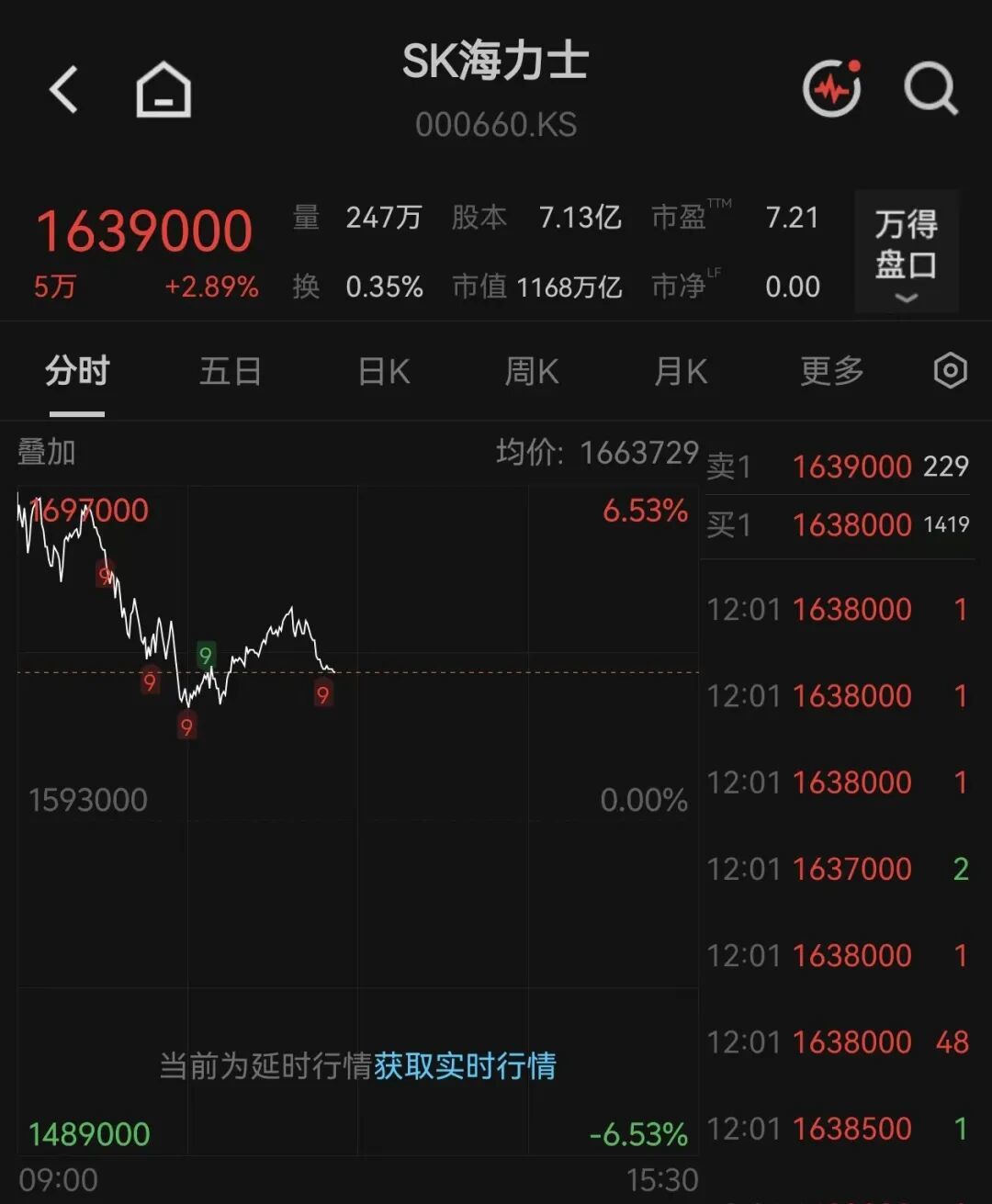Switch to the 五日 tab
The width and height of the screenshot is (992, 1204).
[231, 371]
